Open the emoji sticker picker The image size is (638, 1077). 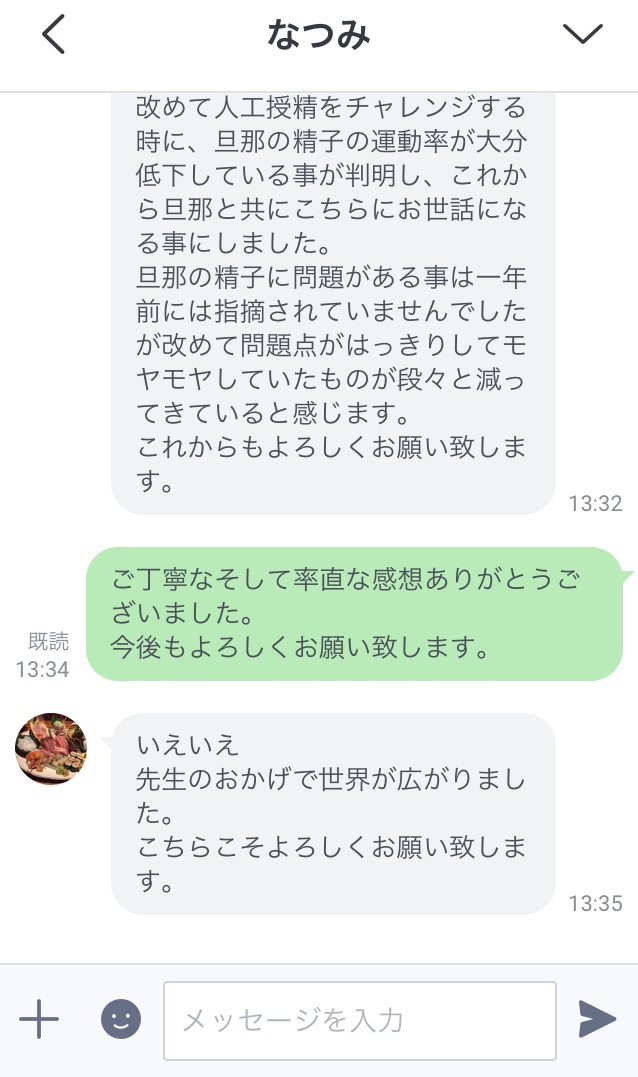pos(121,1020)
